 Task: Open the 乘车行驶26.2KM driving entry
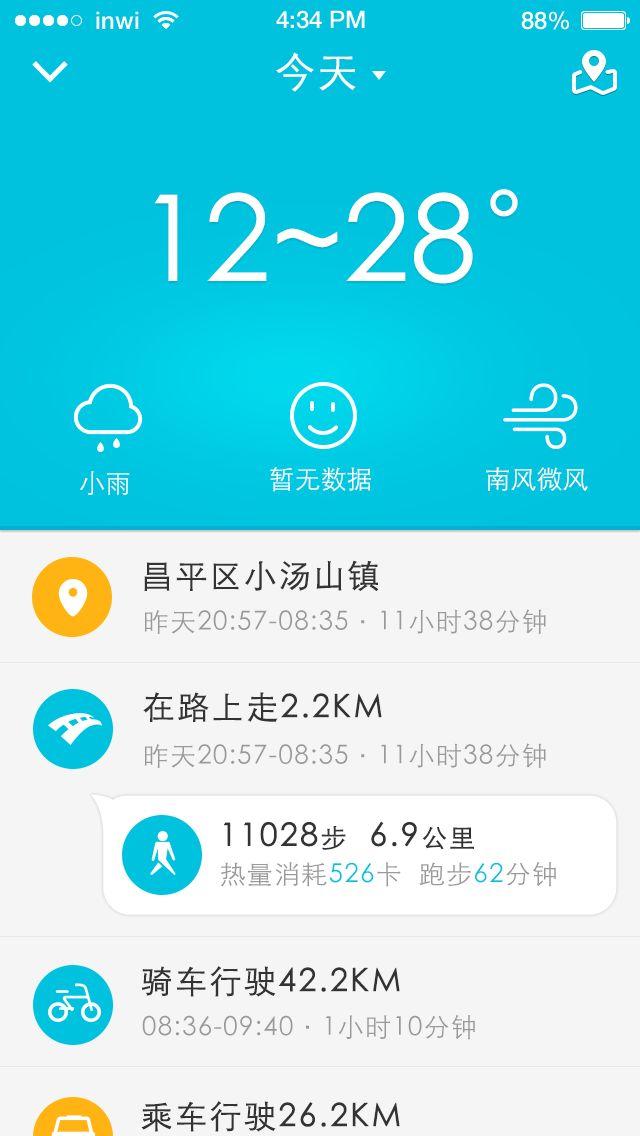click(320, 1102)
